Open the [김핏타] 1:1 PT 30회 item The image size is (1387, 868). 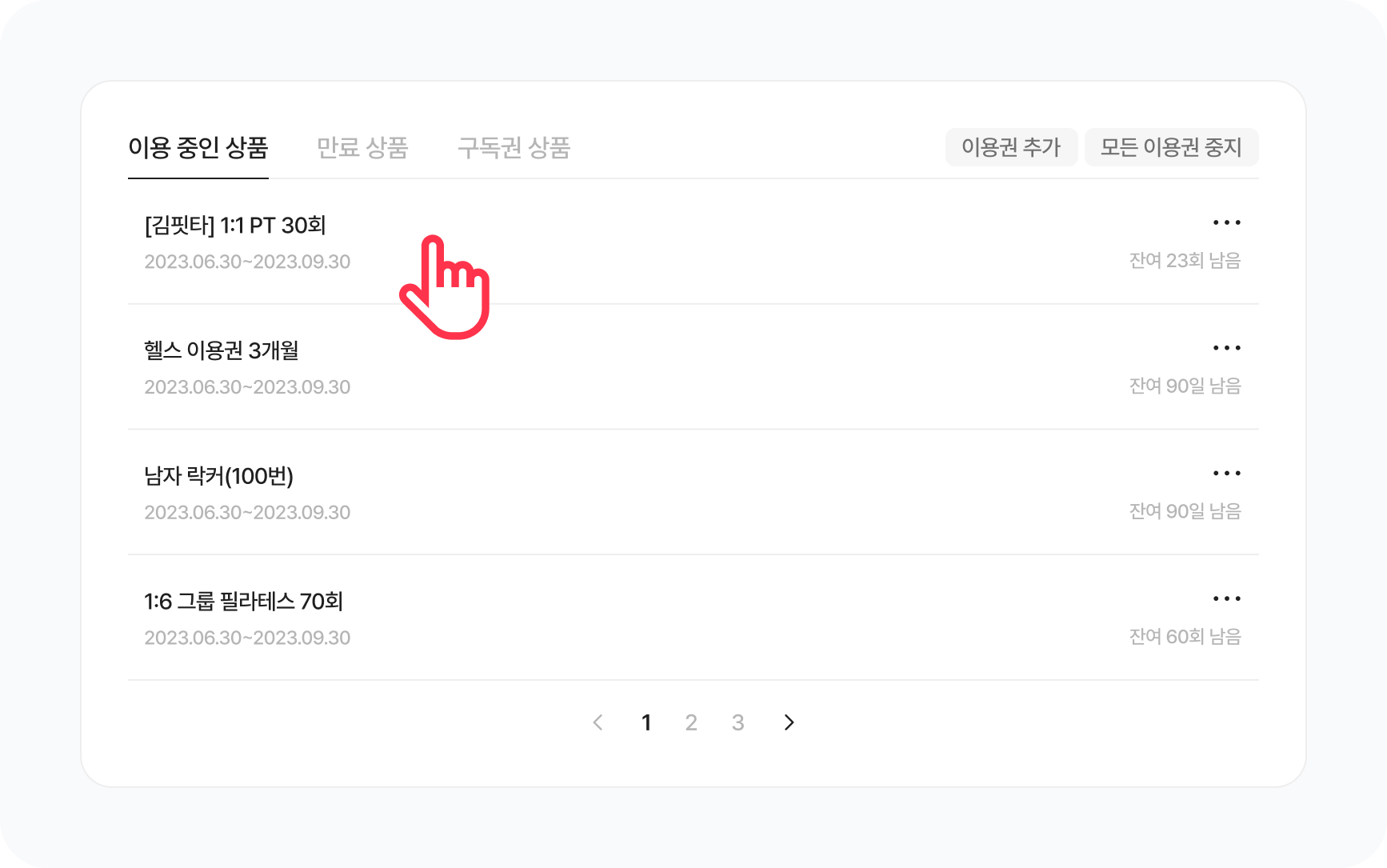(235, 226)
